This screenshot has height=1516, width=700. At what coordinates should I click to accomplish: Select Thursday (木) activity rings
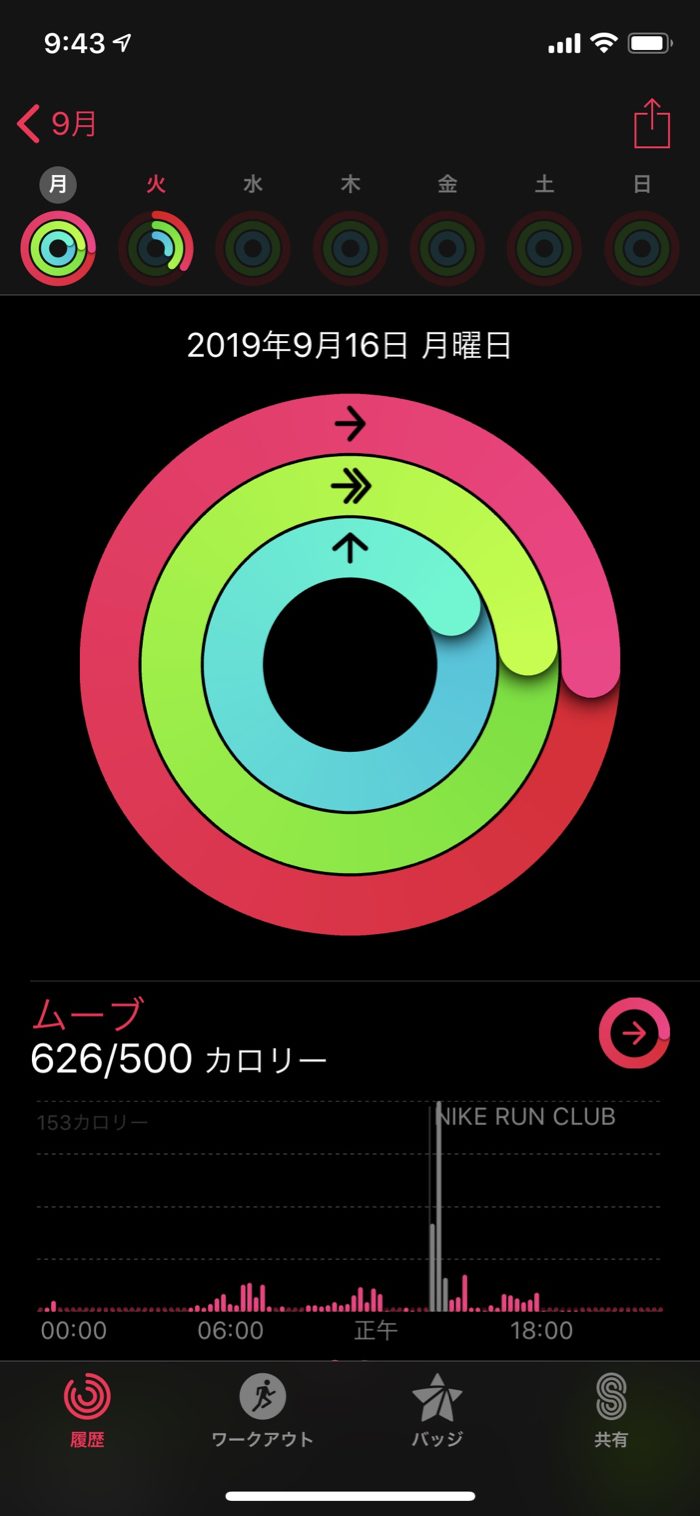pos(350,247)
